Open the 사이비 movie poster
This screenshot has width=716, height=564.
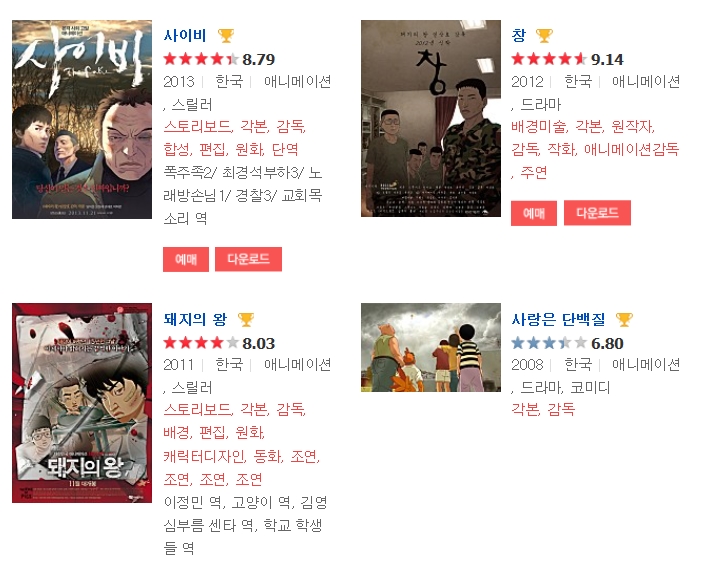pos(82,119)
